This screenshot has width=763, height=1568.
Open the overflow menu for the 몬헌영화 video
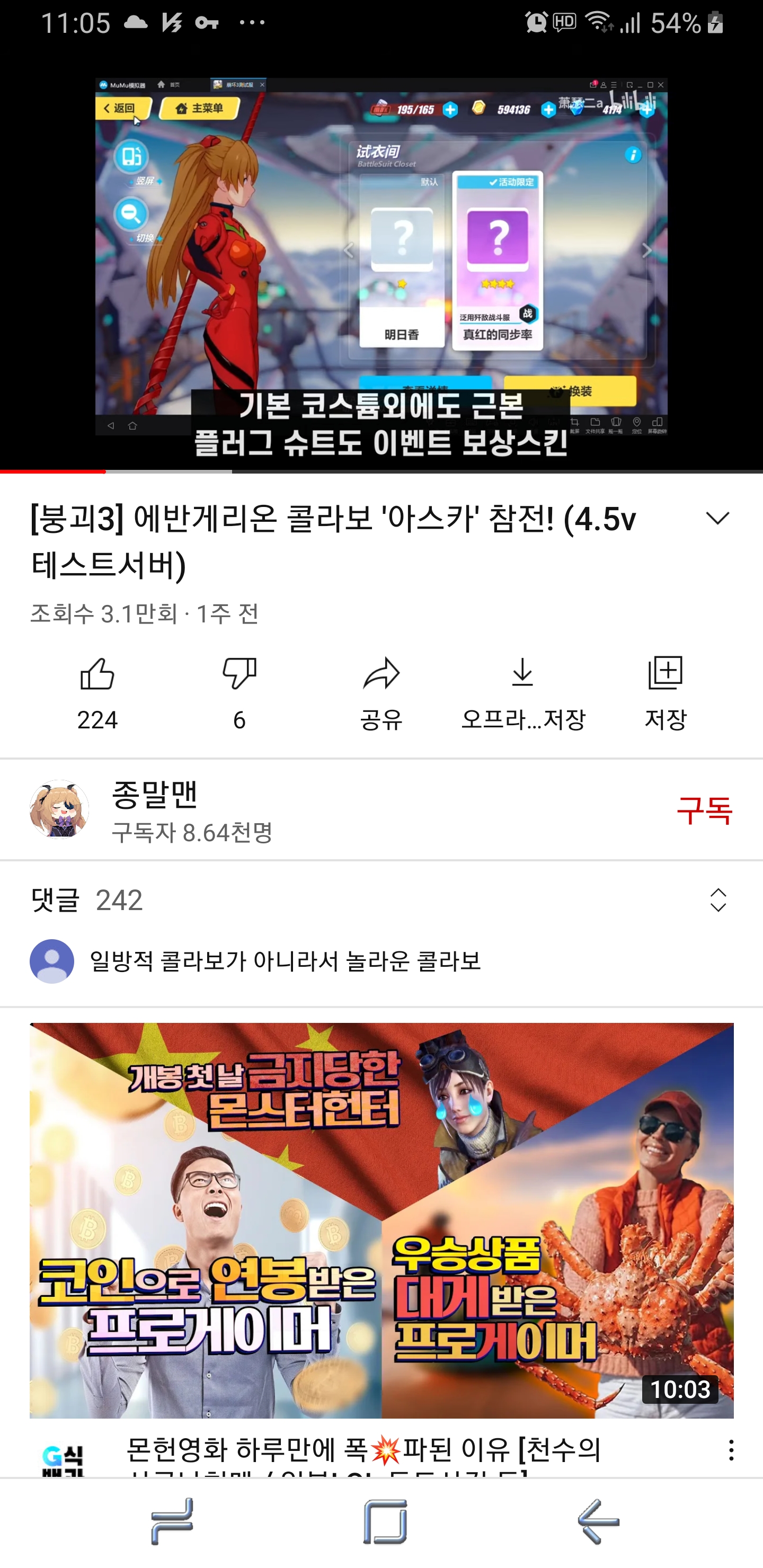point(731,1450)
